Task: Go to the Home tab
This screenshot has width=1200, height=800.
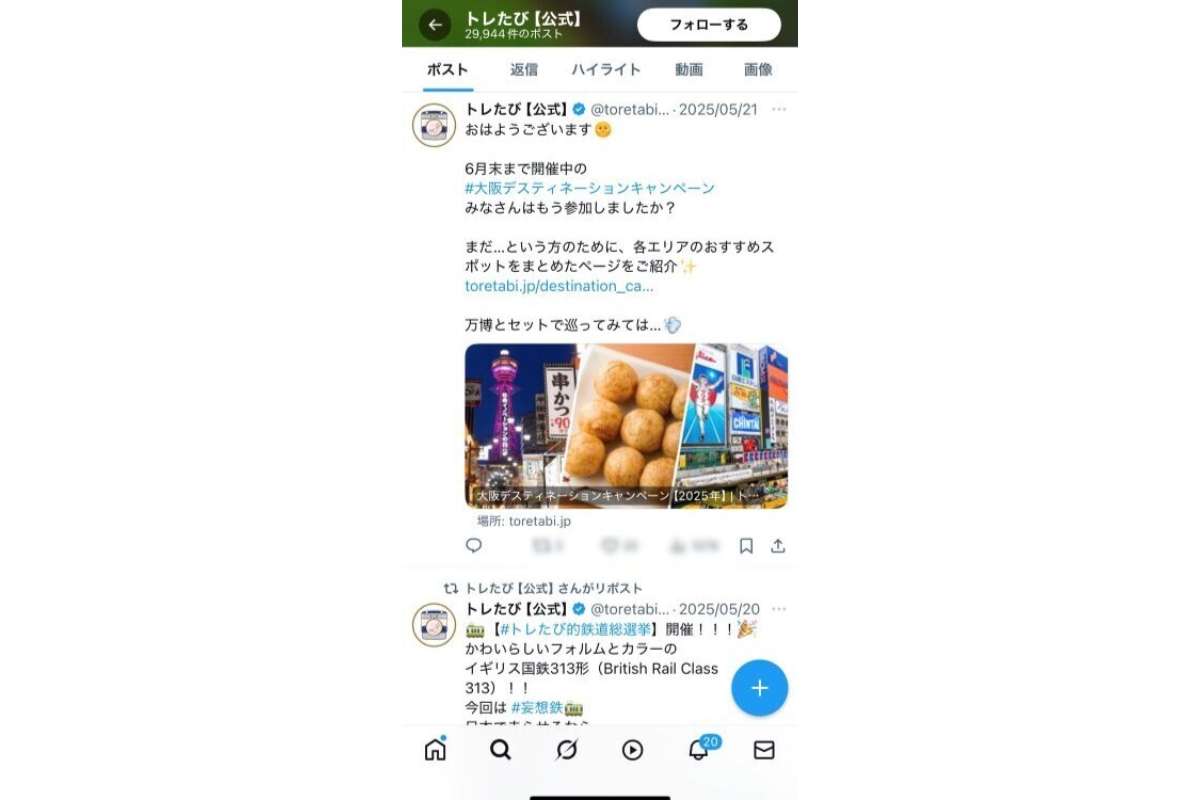Action: (435, 750)
